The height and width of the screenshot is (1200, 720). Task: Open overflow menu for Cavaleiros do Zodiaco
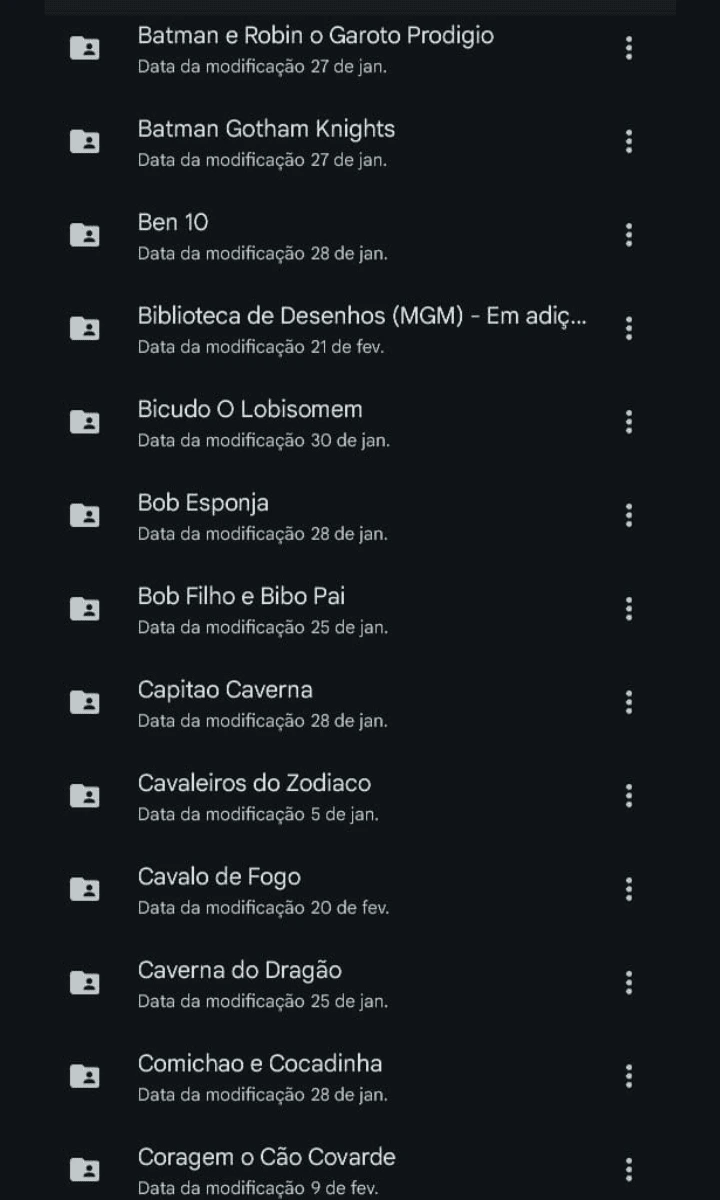(628, 796)
